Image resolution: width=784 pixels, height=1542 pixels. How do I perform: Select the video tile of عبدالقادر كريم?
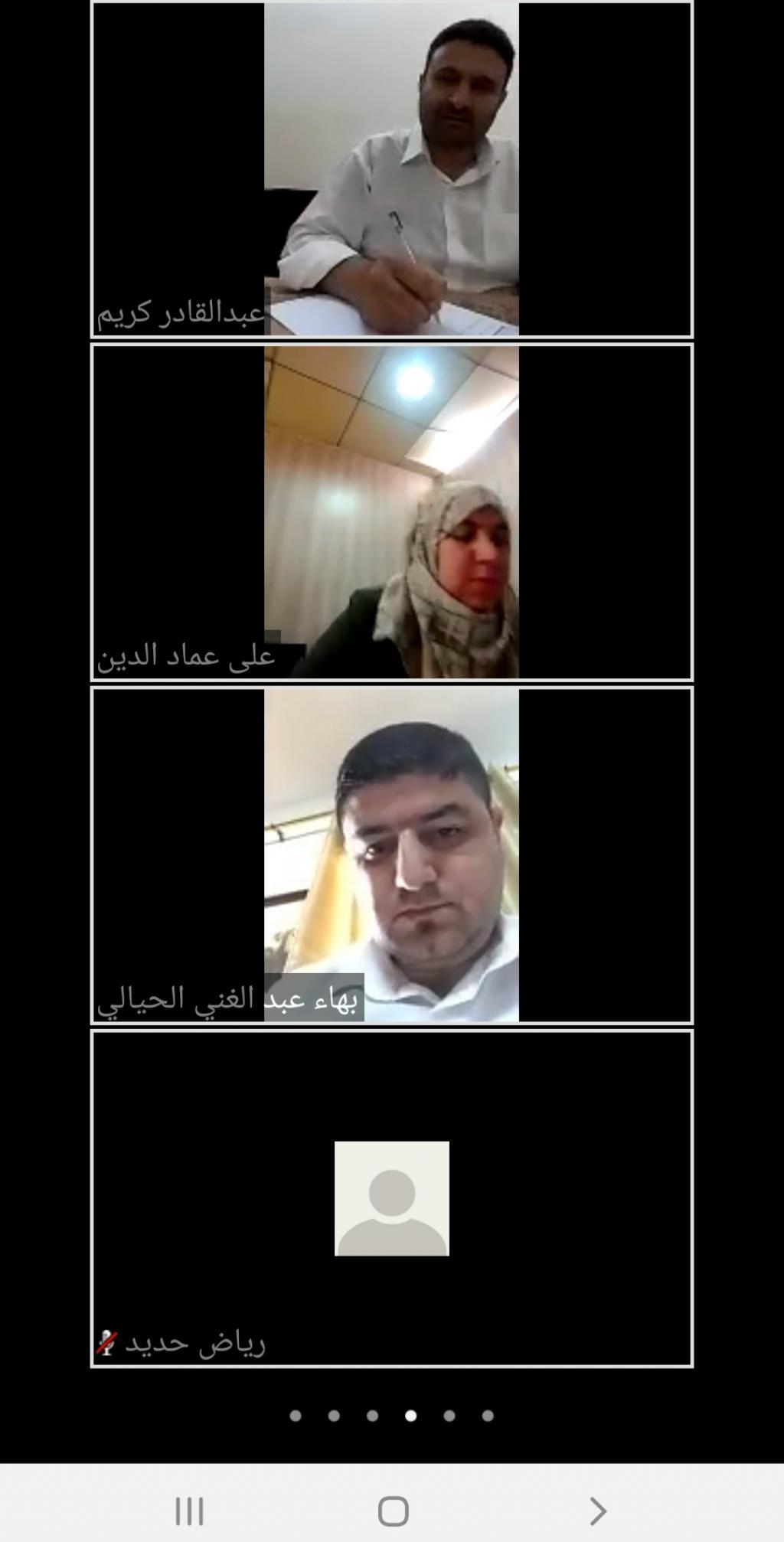(391, 169)
